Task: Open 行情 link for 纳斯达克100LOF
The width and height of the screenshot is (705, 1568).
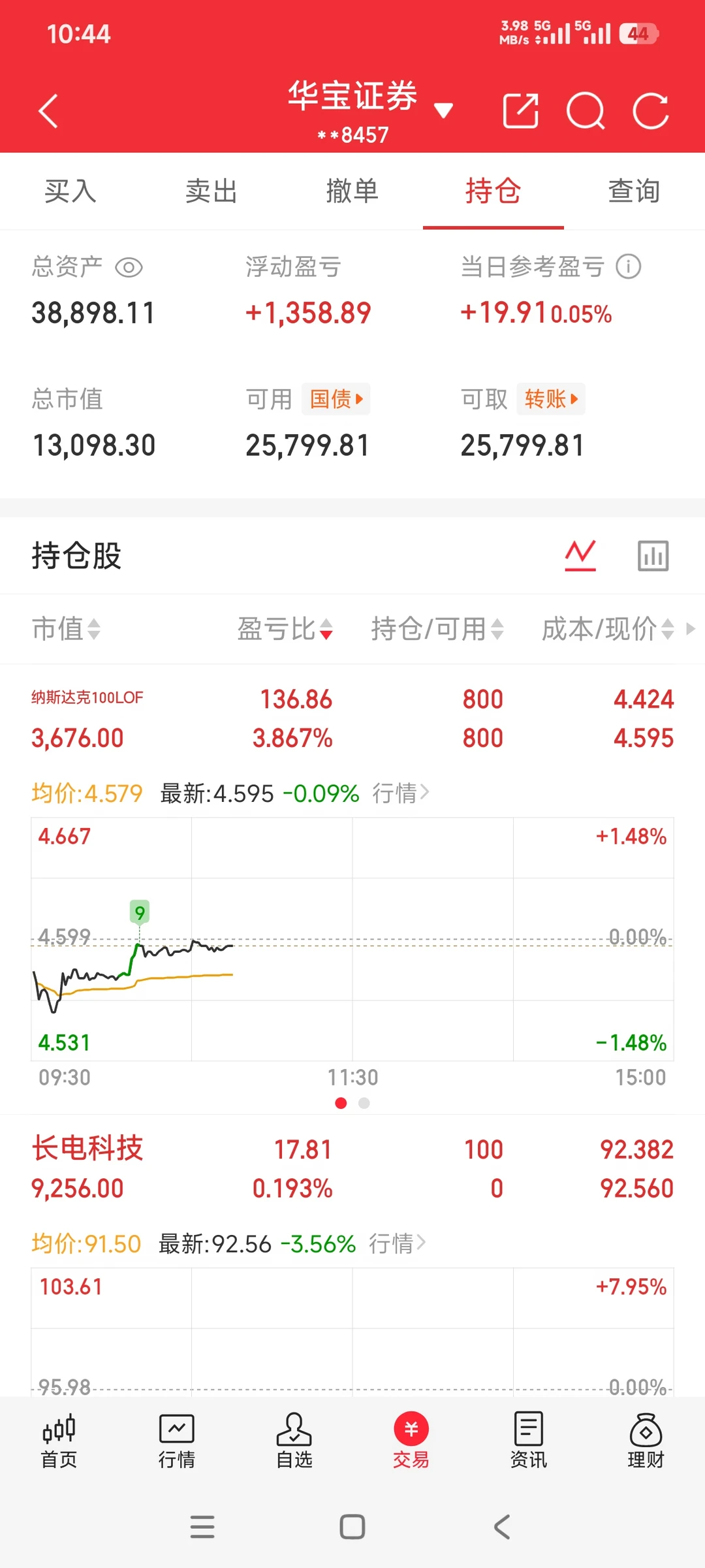Action: point(401,793)
